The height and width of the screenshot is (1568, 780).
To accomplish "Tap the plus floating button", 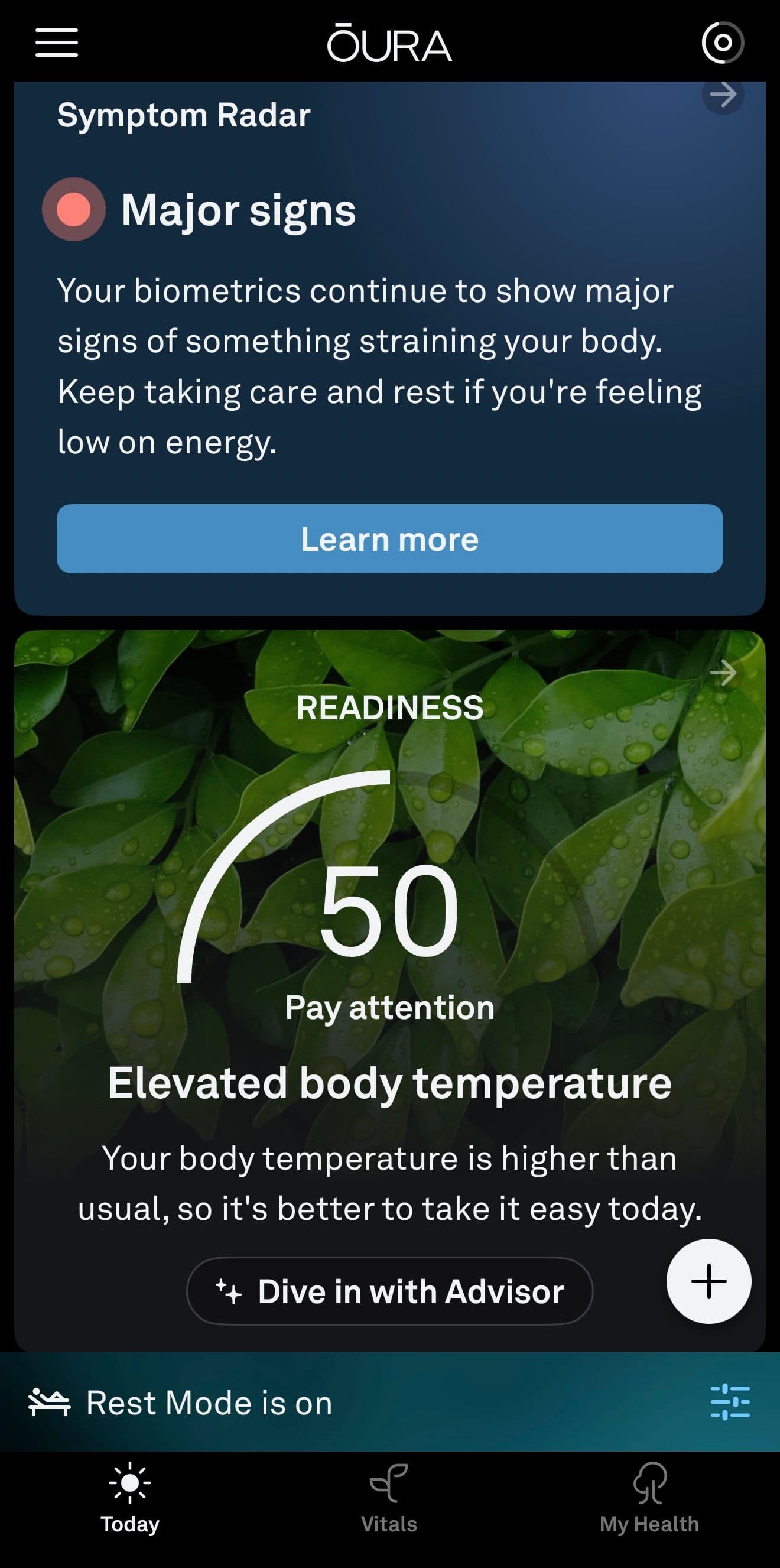I will [709, 1281].
